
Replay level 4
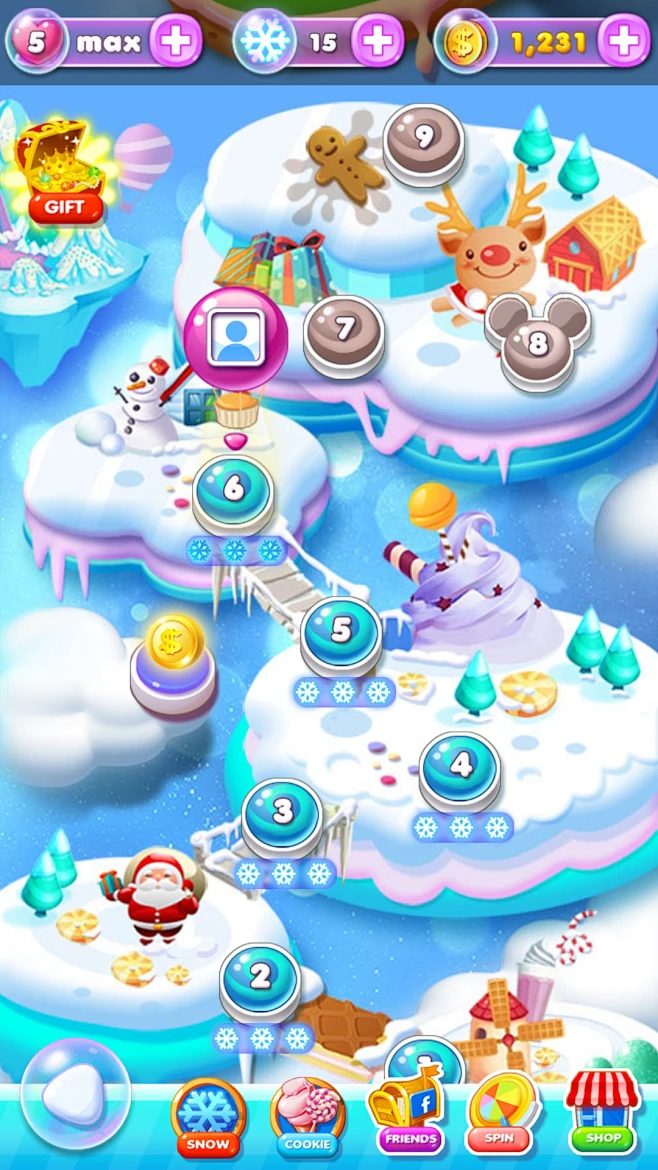tap(460, 767)
